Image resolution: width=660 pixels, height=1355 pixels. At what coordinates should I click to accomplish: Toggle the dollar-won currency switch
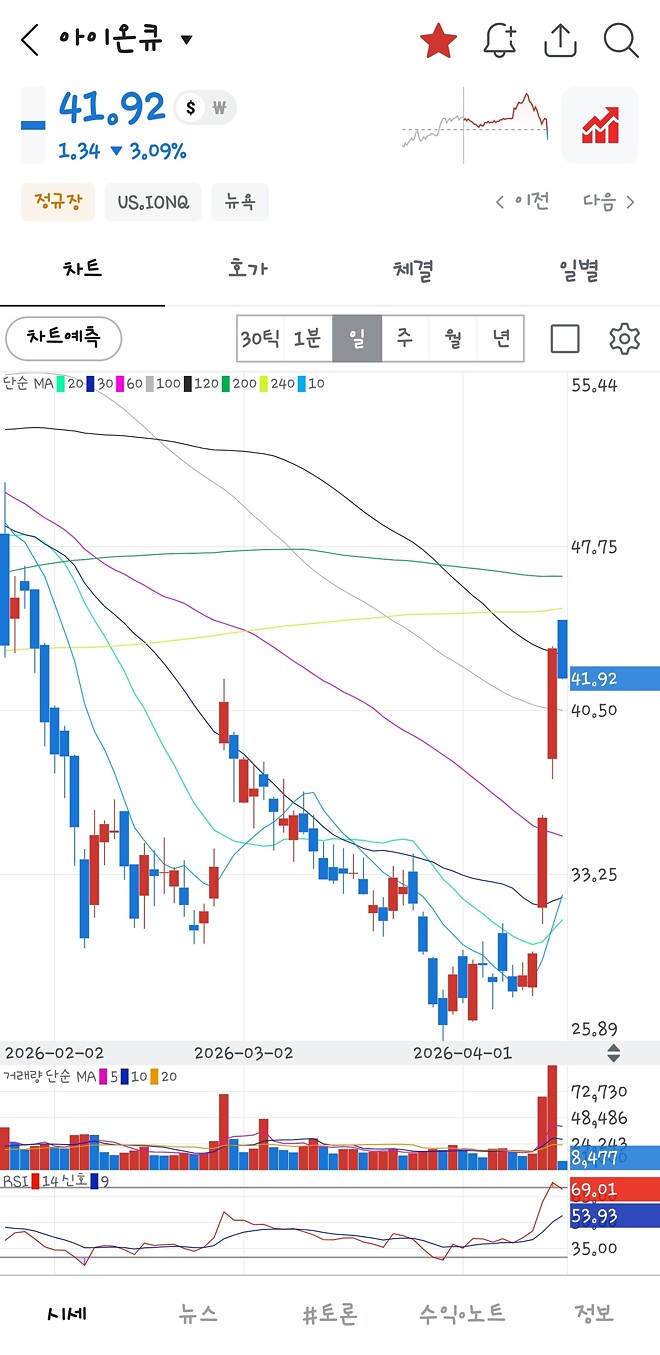pyautogui.click(x=205, y=107)
